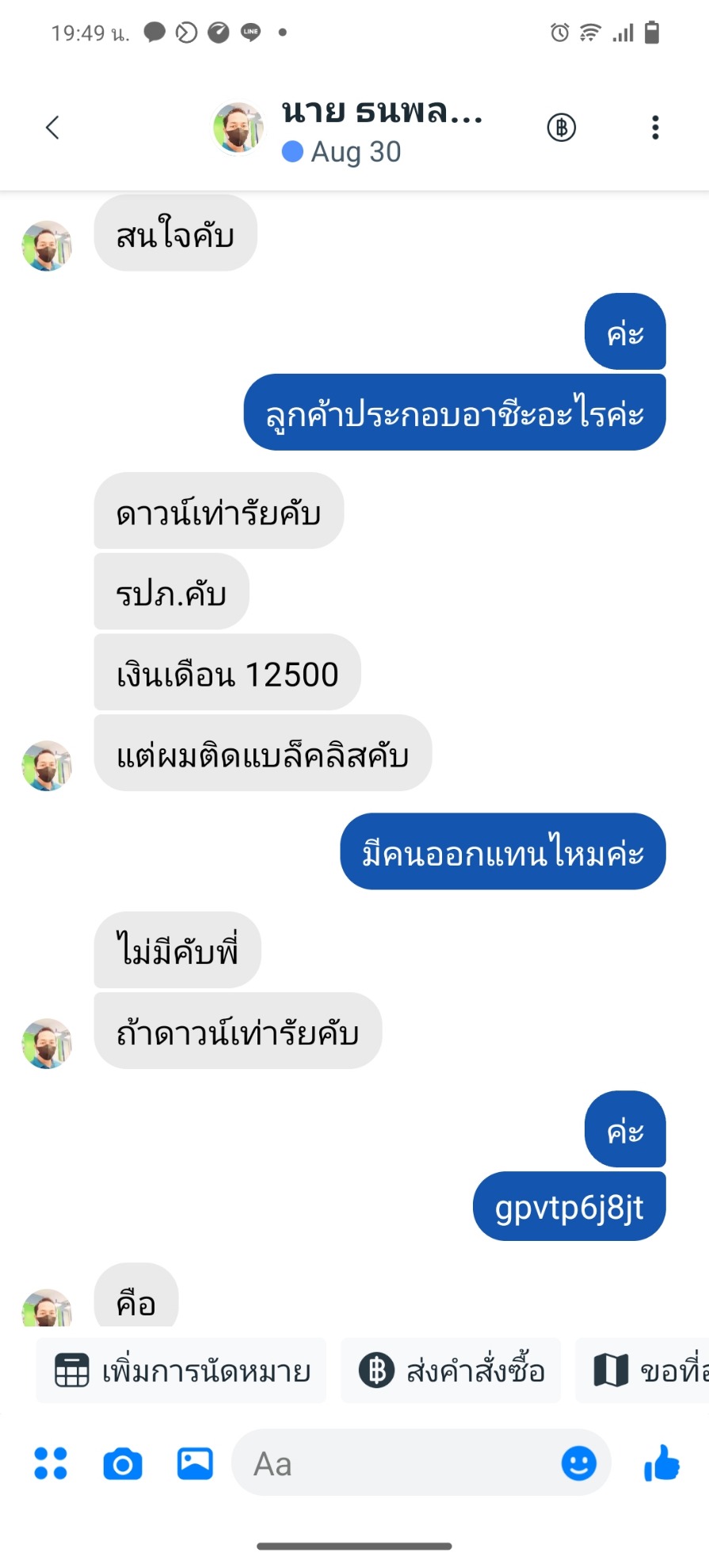Open the photo gallery picker

click(195, 1463)
